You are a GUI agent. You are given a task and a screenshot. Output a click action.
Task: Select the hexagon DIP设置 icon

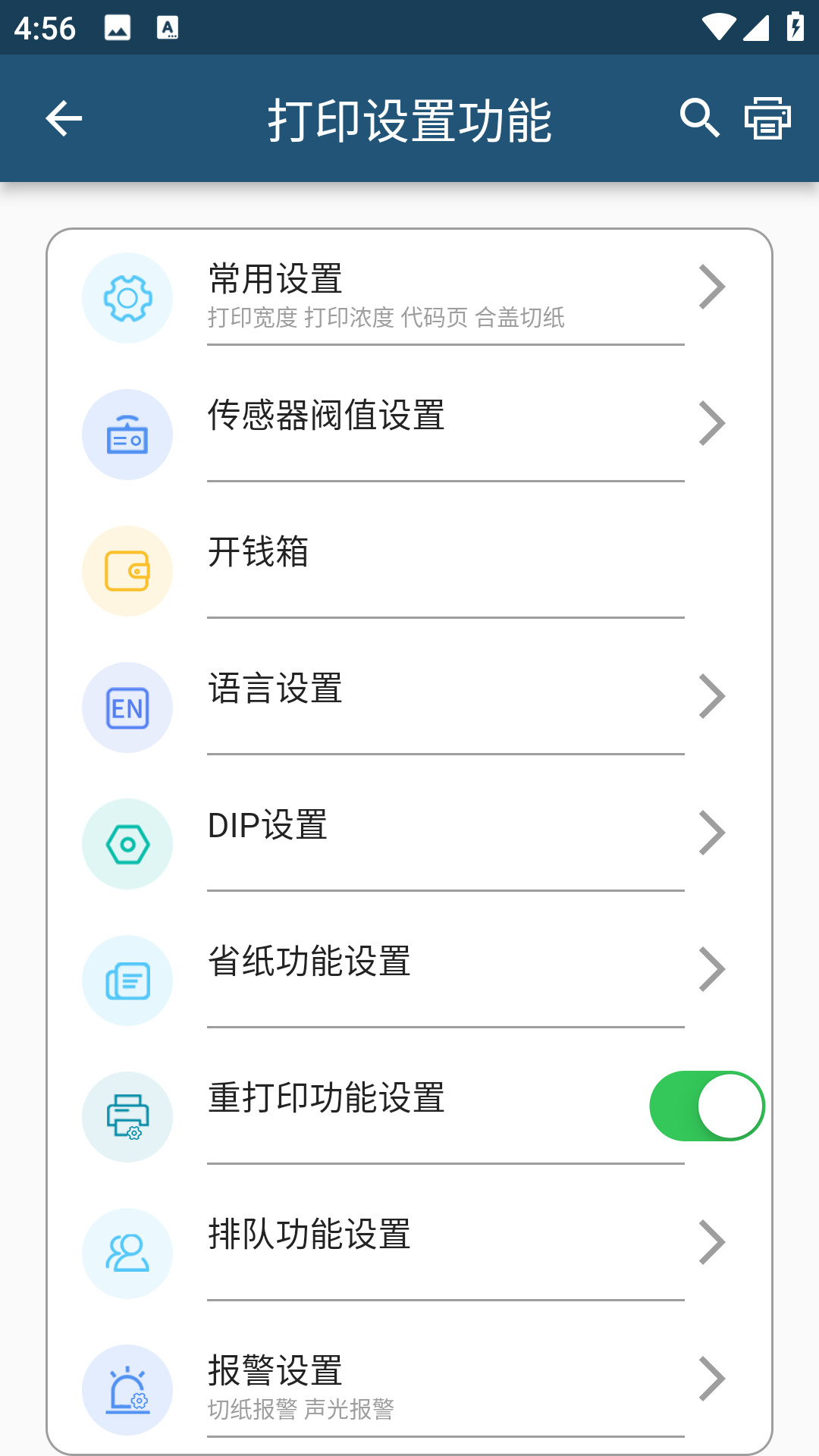click(127, 843)
